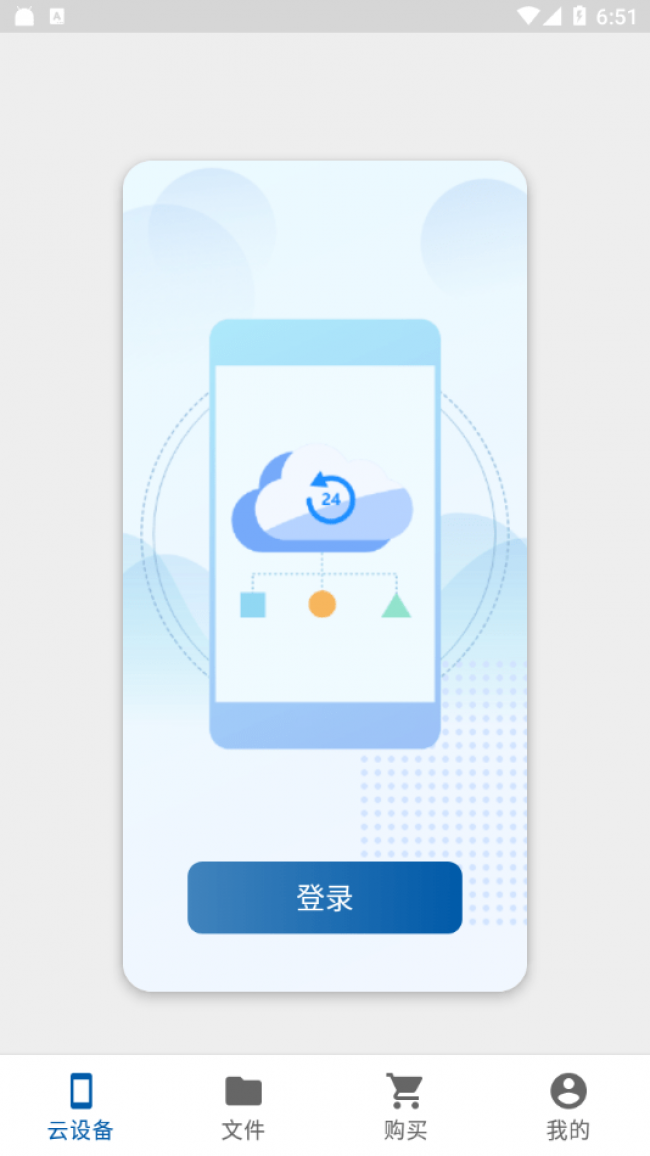Viewport: 650px width, 1156px height.
Task: Switch to the 文件 tab
Action: pos(243,1106)
